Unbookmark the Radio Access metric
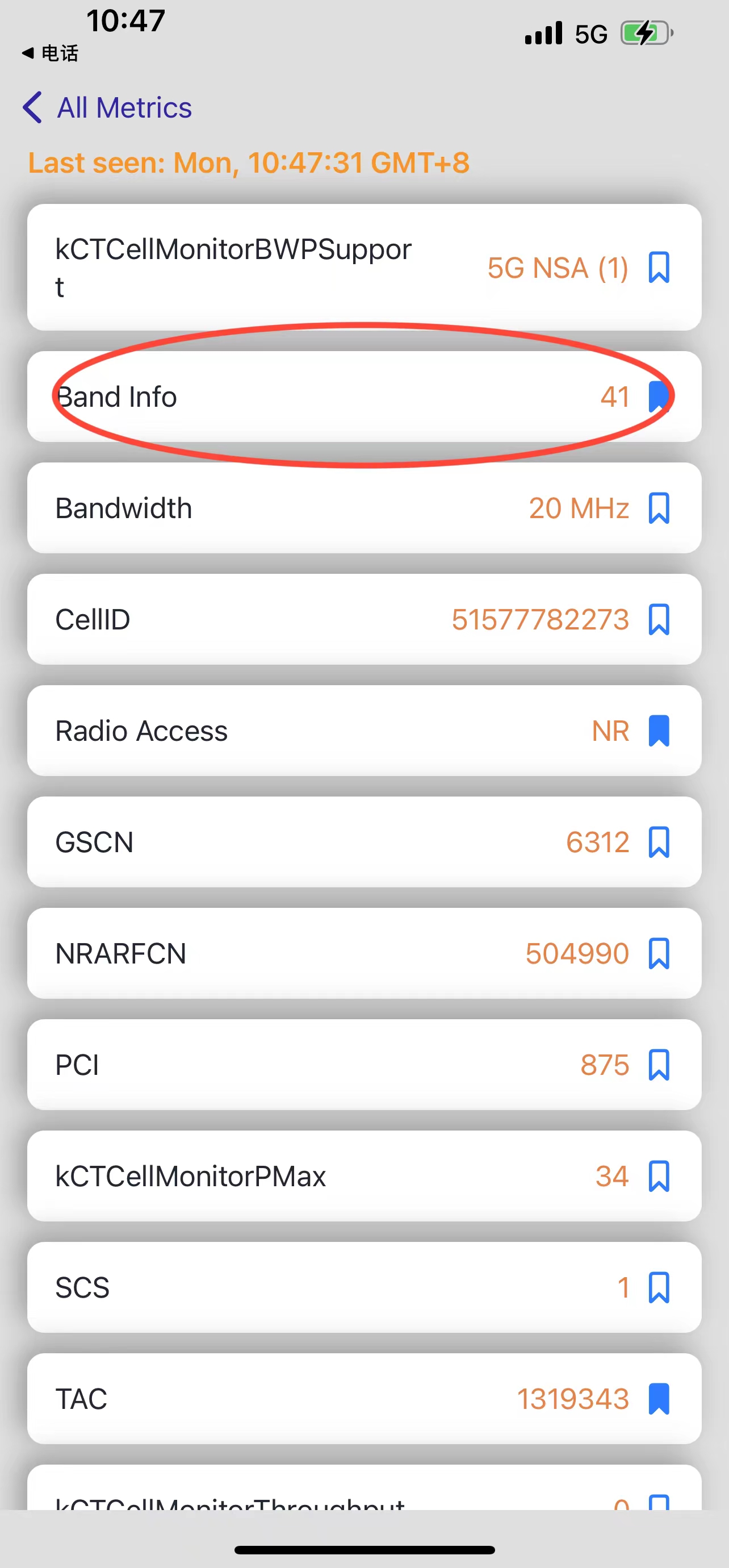The height and width of the screenshot is (1568, 729). pyautogui.click(x=659, y=731)
